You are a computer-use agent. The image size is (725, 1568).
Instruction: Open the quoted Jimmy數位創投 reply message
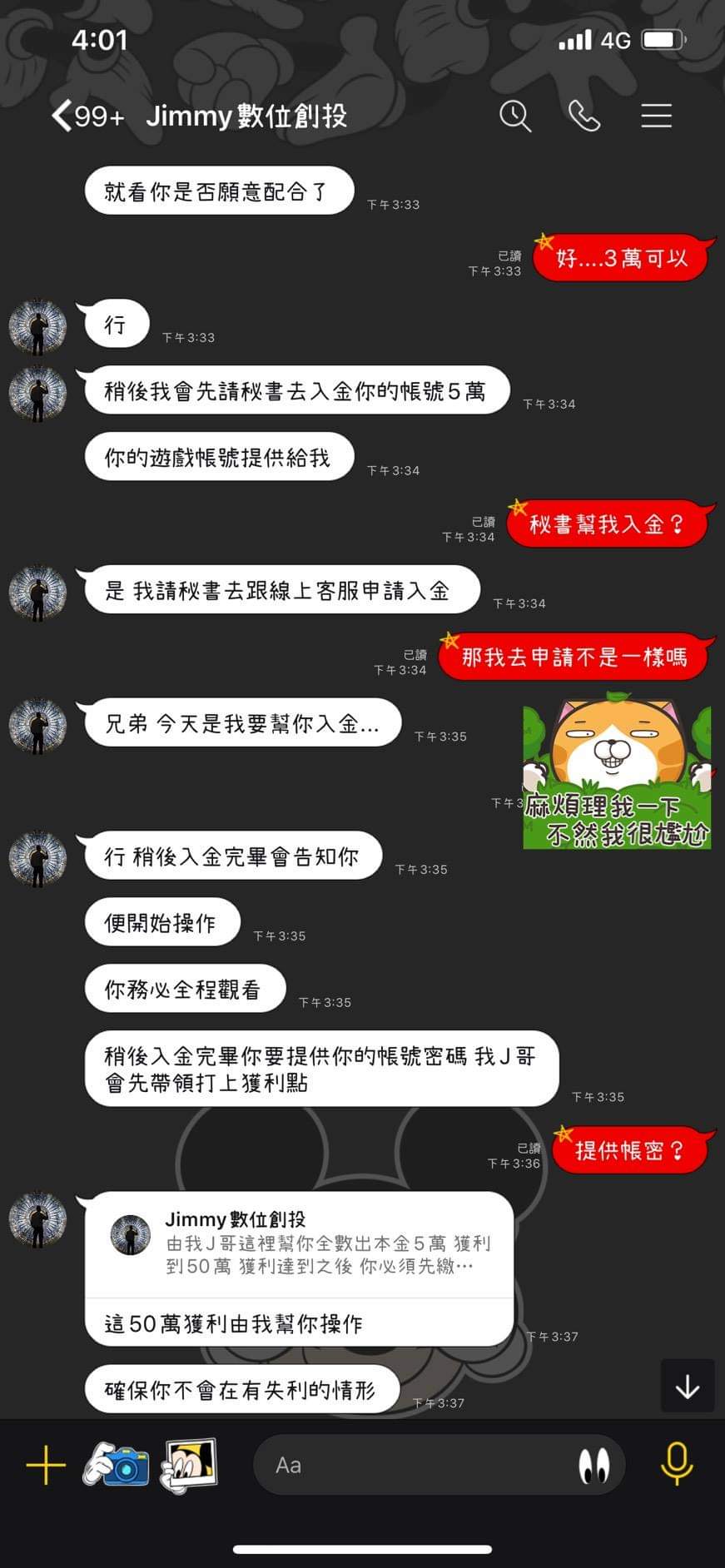point(300,1245)
